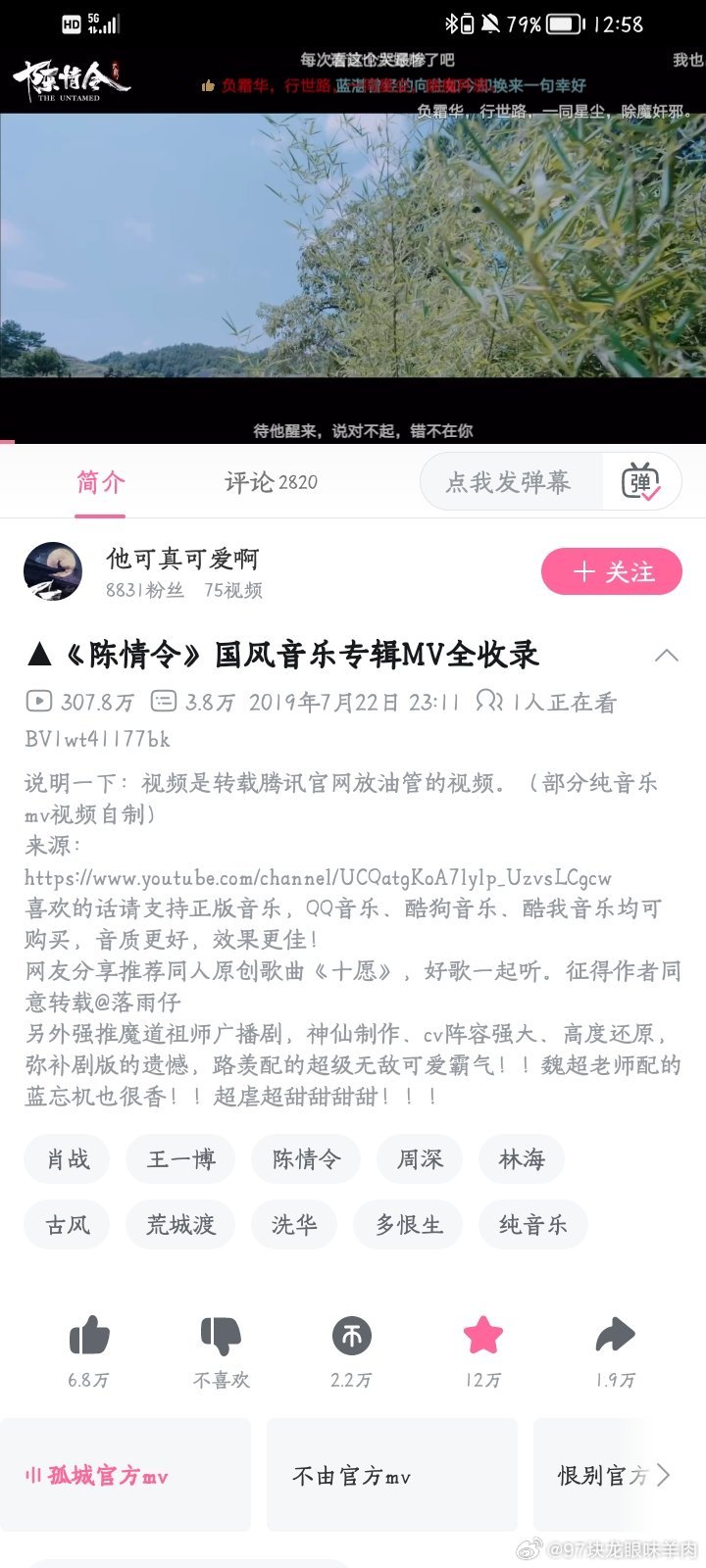Like the video with thumbs-up icon

(89, 1336)
